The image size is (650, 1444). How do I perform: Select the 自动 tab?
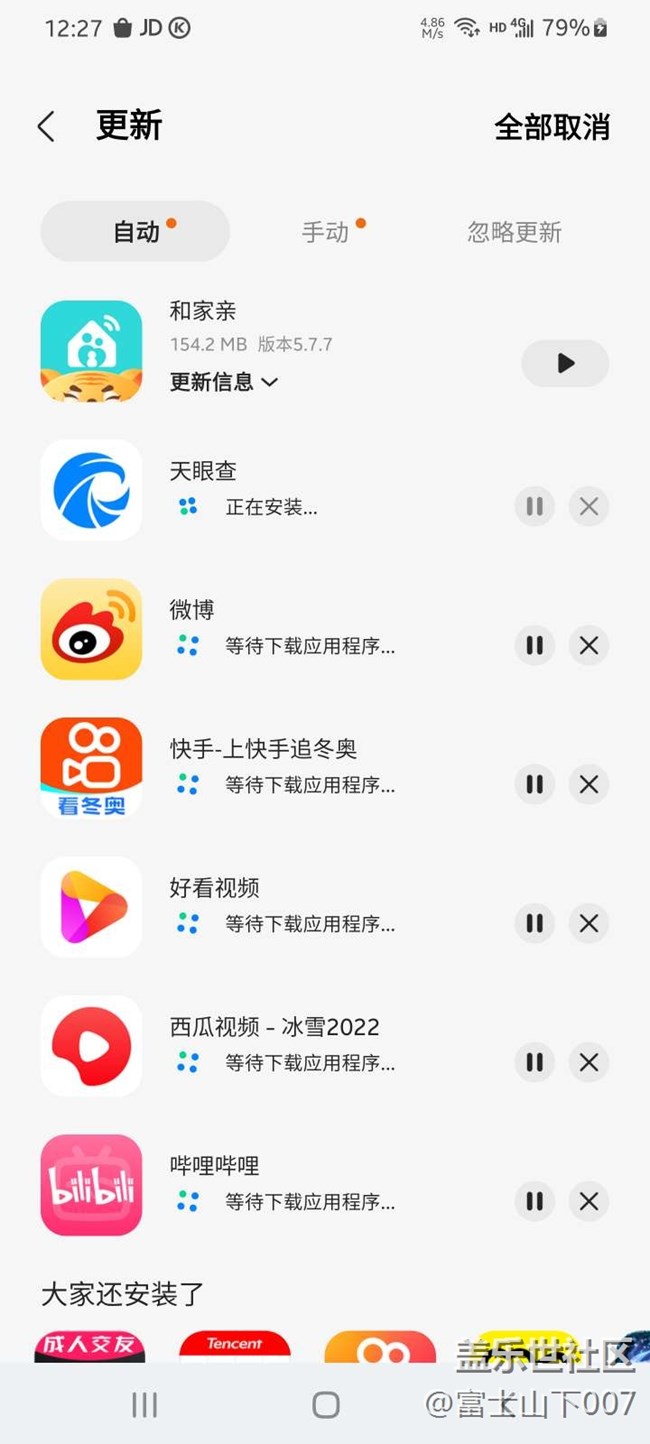click(136, 232)
